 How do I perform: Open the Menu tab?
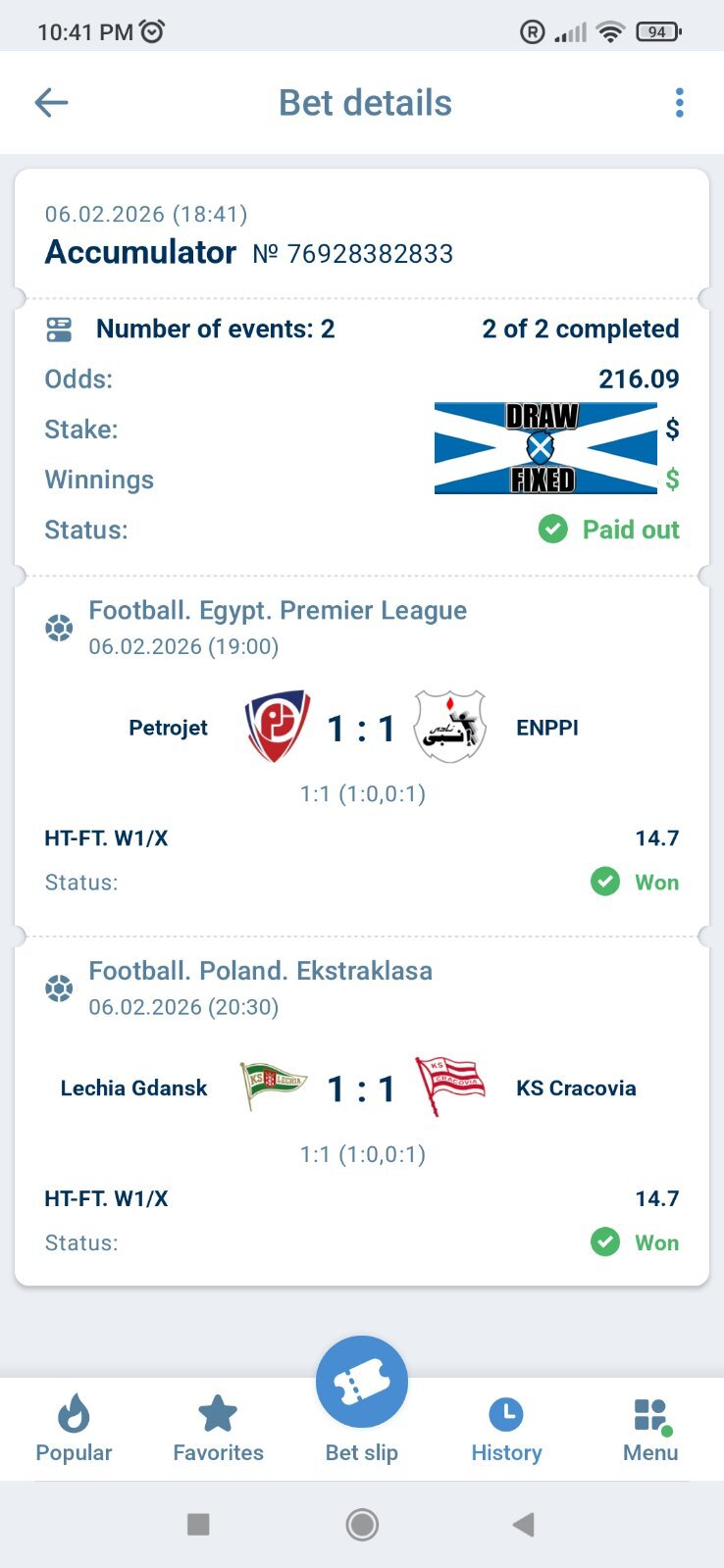click(x=650, y=1429)
